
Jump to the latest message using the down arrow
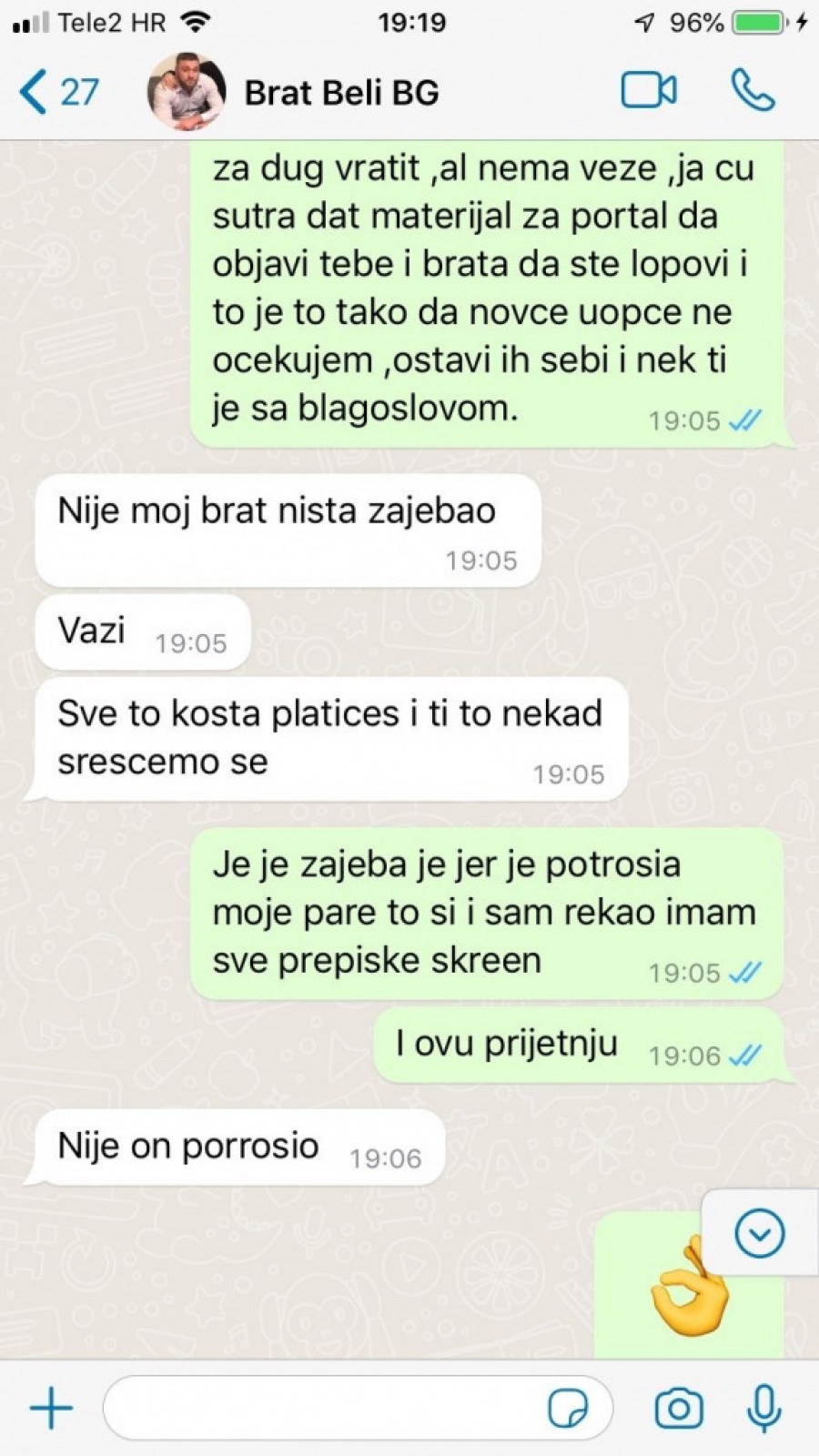pos(759,1234)
